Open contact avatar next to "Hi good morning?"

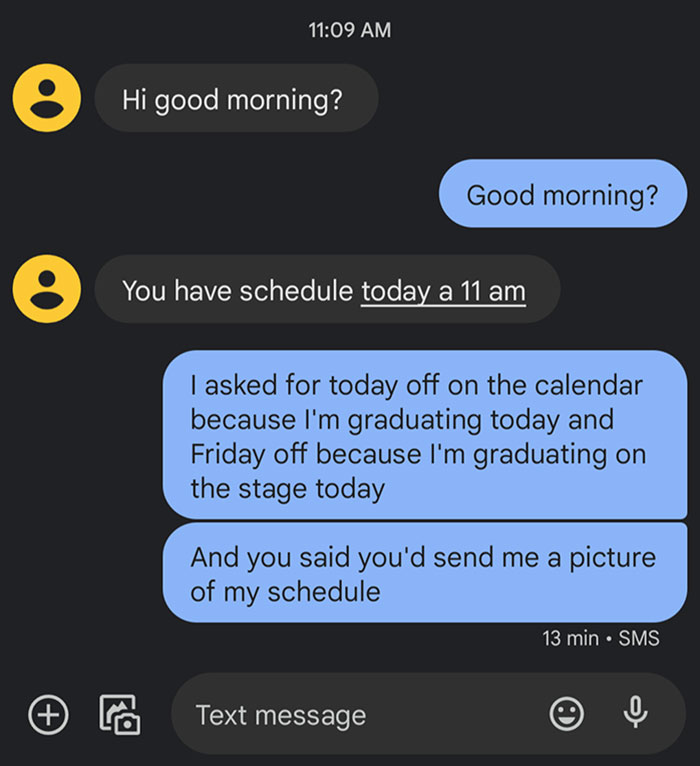(46, 97)
